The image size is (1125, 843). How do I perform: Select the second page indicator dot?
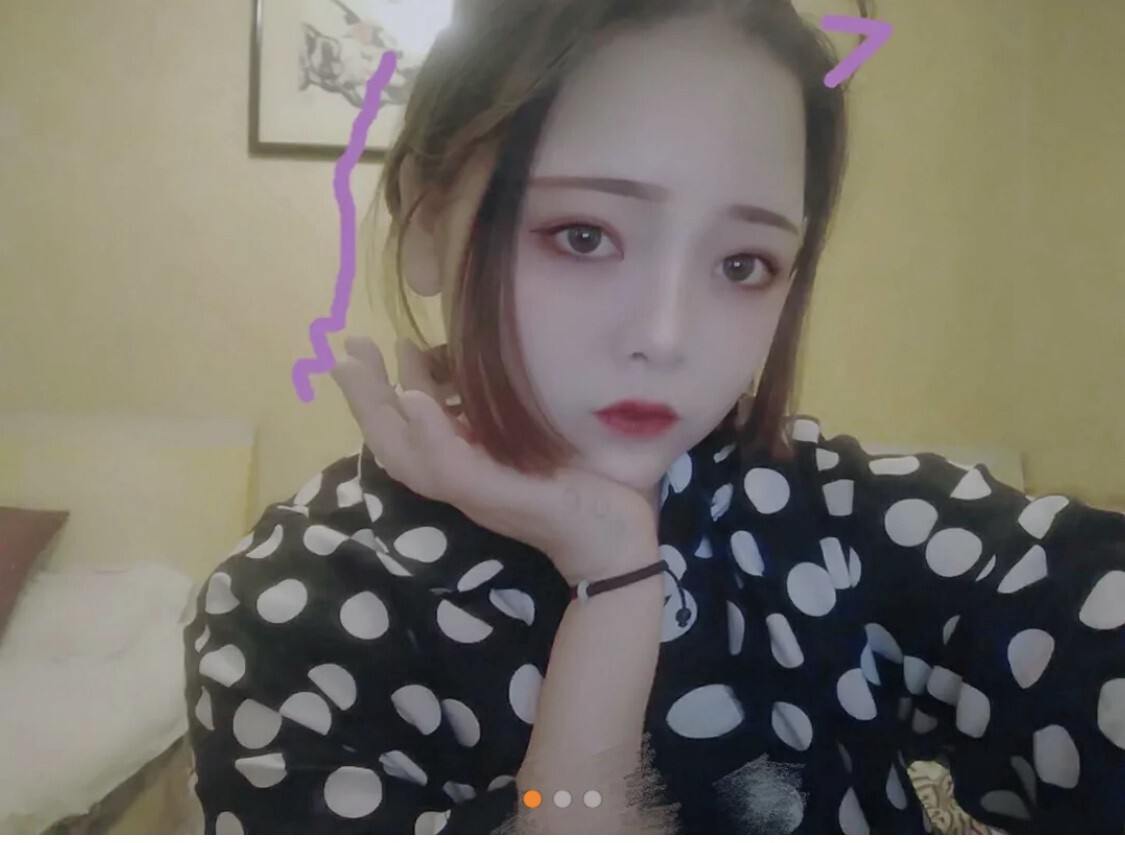point(563,798)
